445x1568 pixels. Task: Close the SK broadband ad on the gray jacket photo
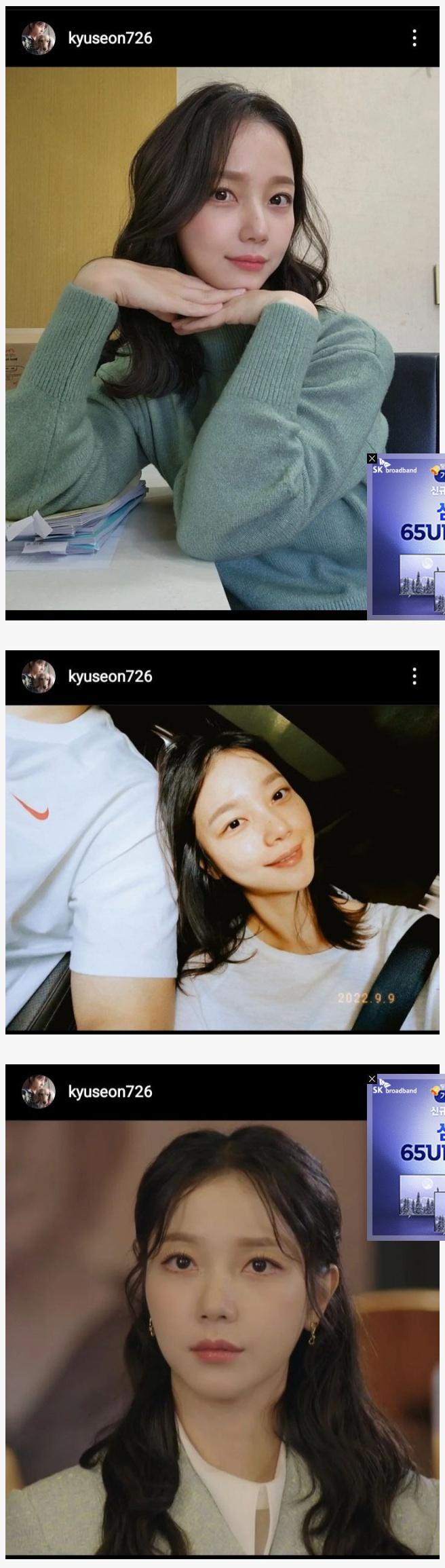[x=372, y=1079]
